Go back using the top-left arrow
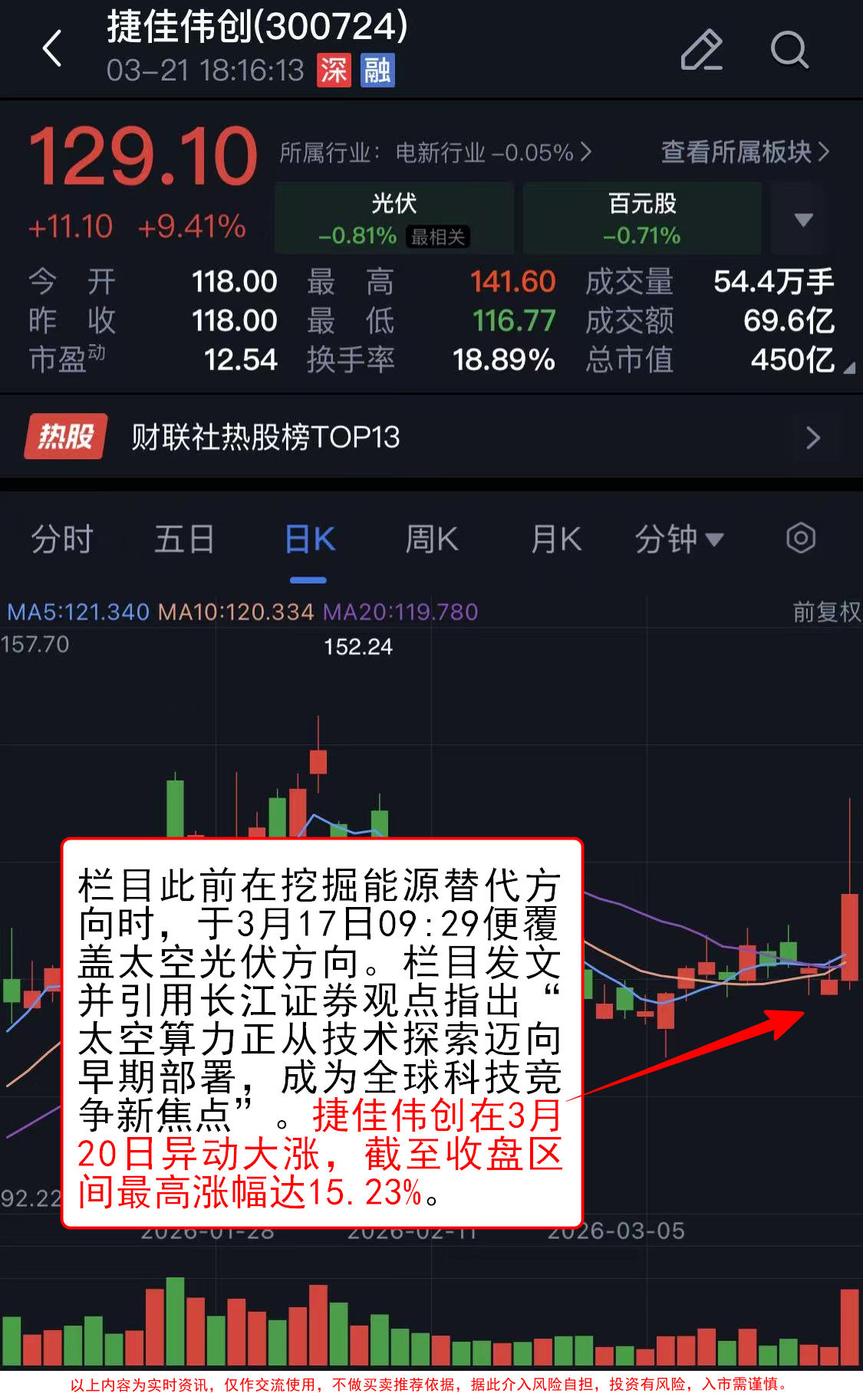Image resolution: width=863 pixels, height=1400 pixels. pyautogui.click(x=52, y=49)
